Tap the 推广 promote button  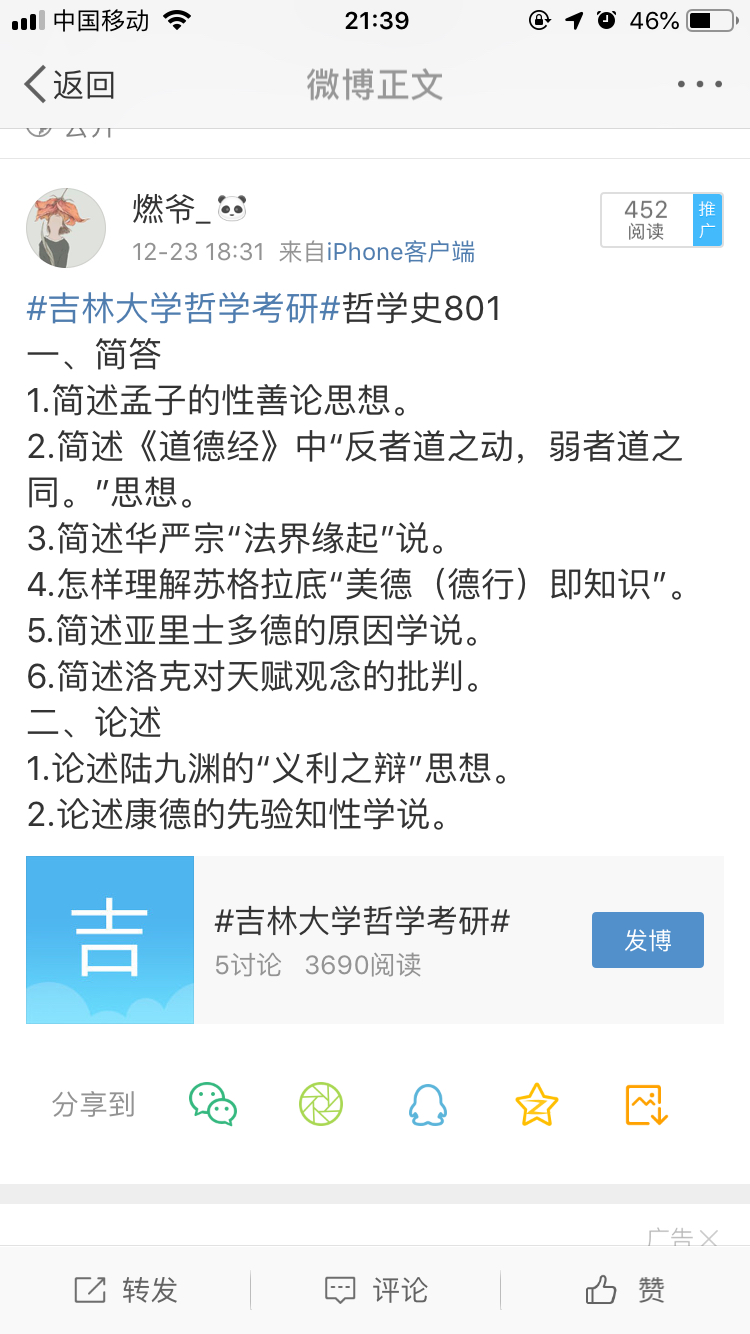click(708, 220)
